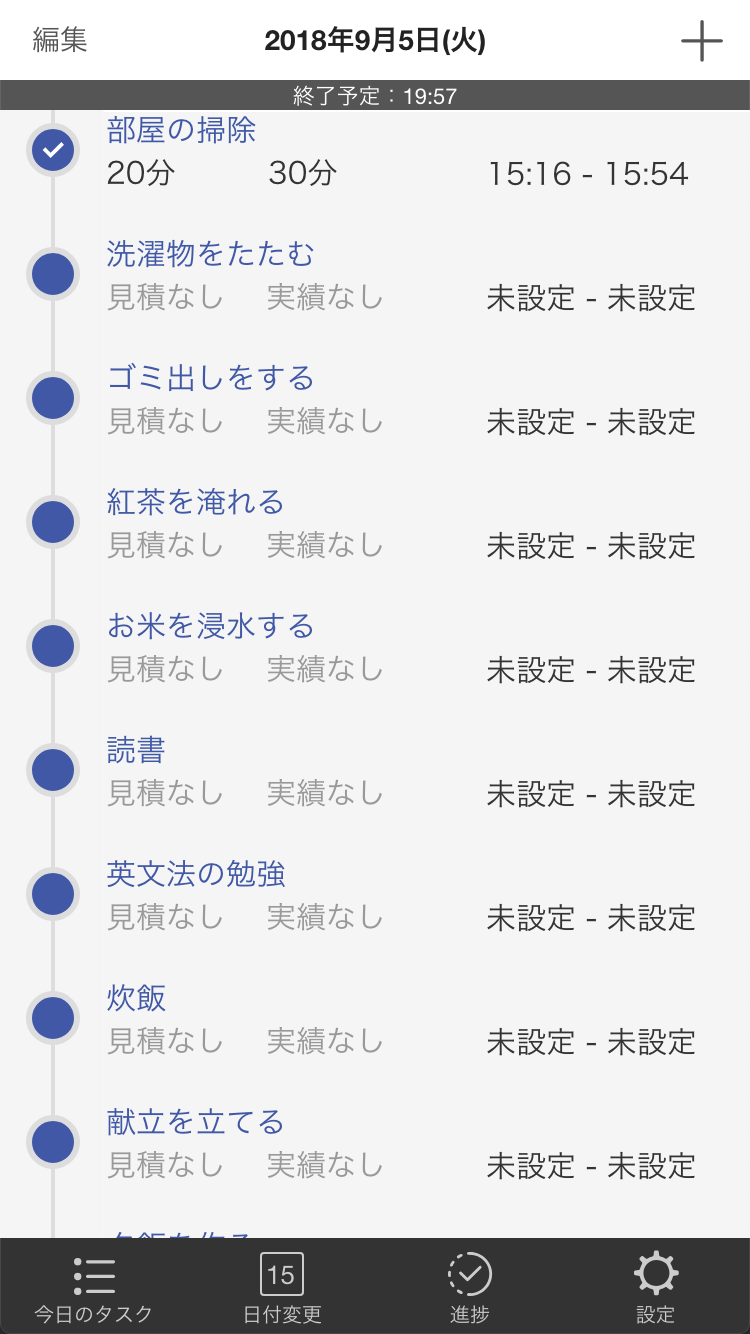The width and height of the screenshot is (750, 1334).
Task: Tap the 編集 edit button
Action: pos(60,40)
